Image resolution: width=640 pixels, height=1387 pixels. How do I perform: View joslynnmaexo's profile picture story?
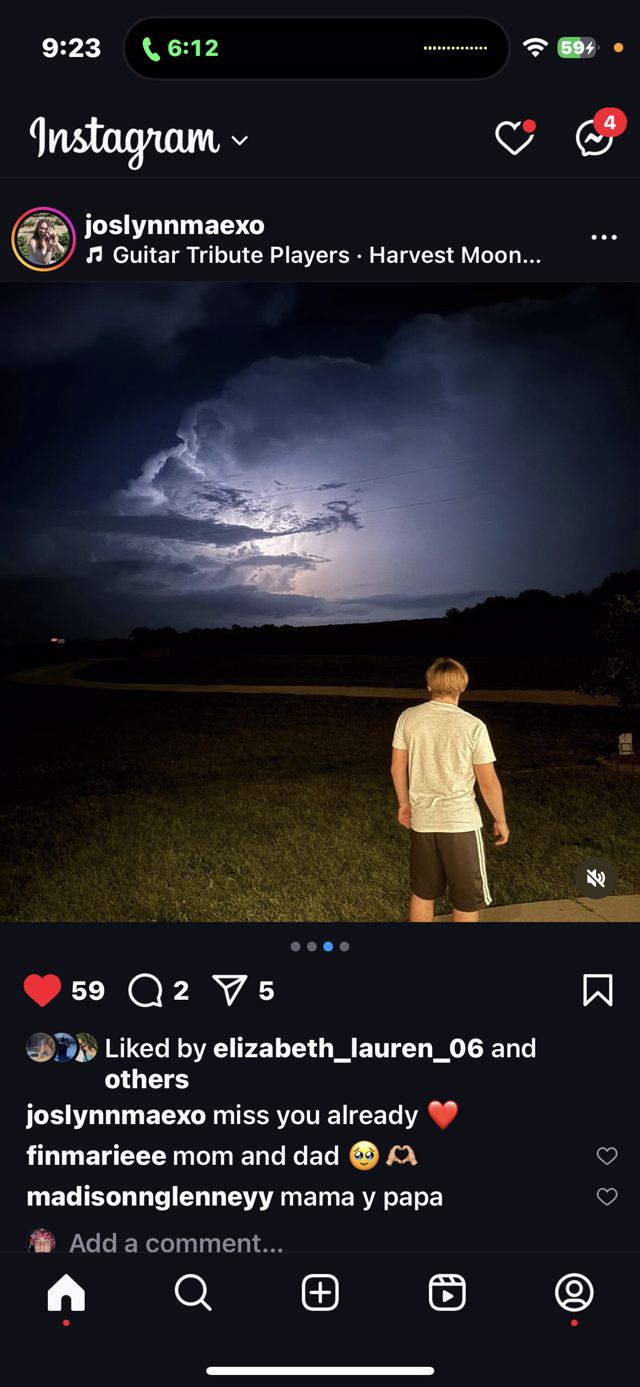43,239
